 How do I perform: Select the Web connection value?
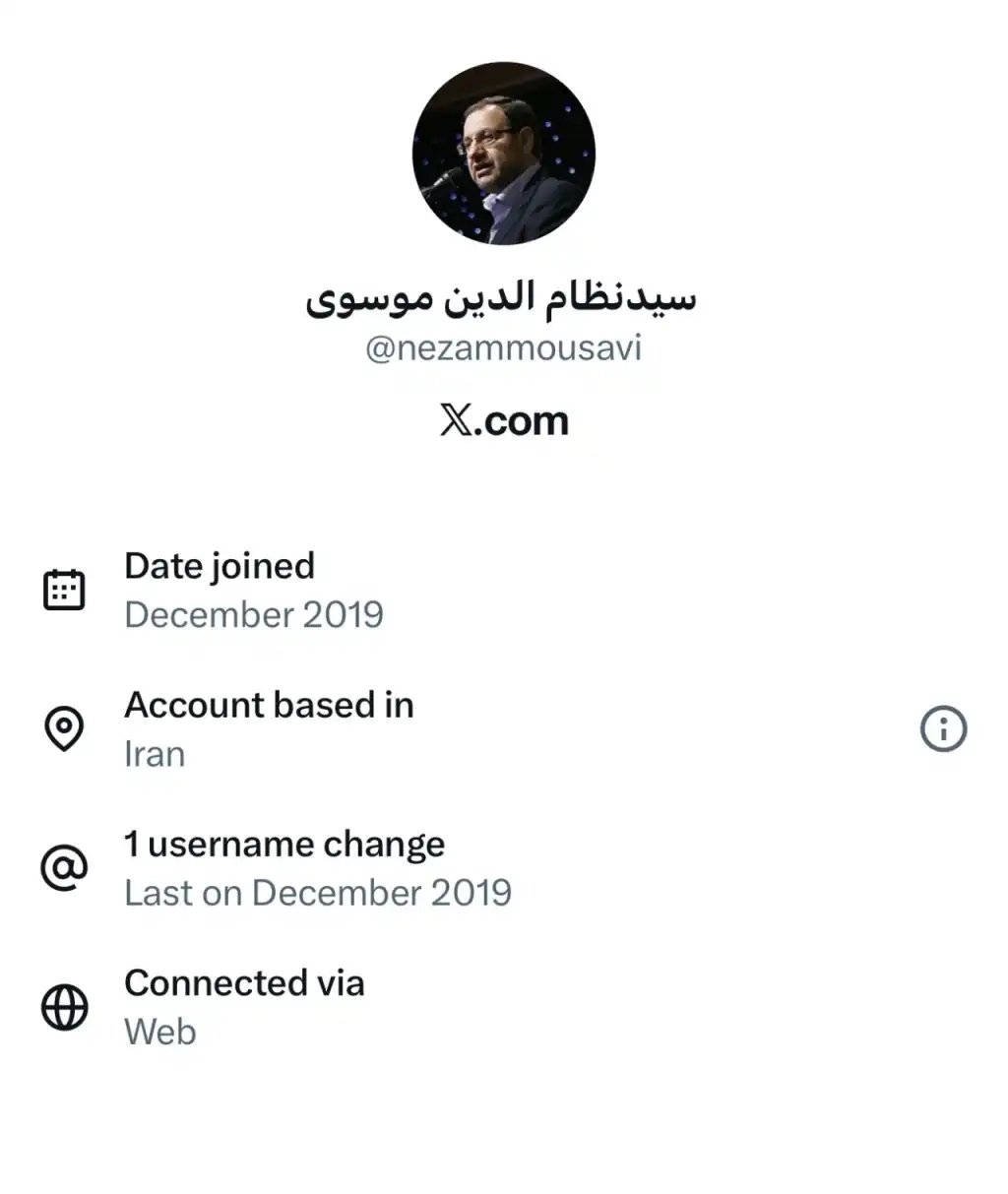point(159,1032)
